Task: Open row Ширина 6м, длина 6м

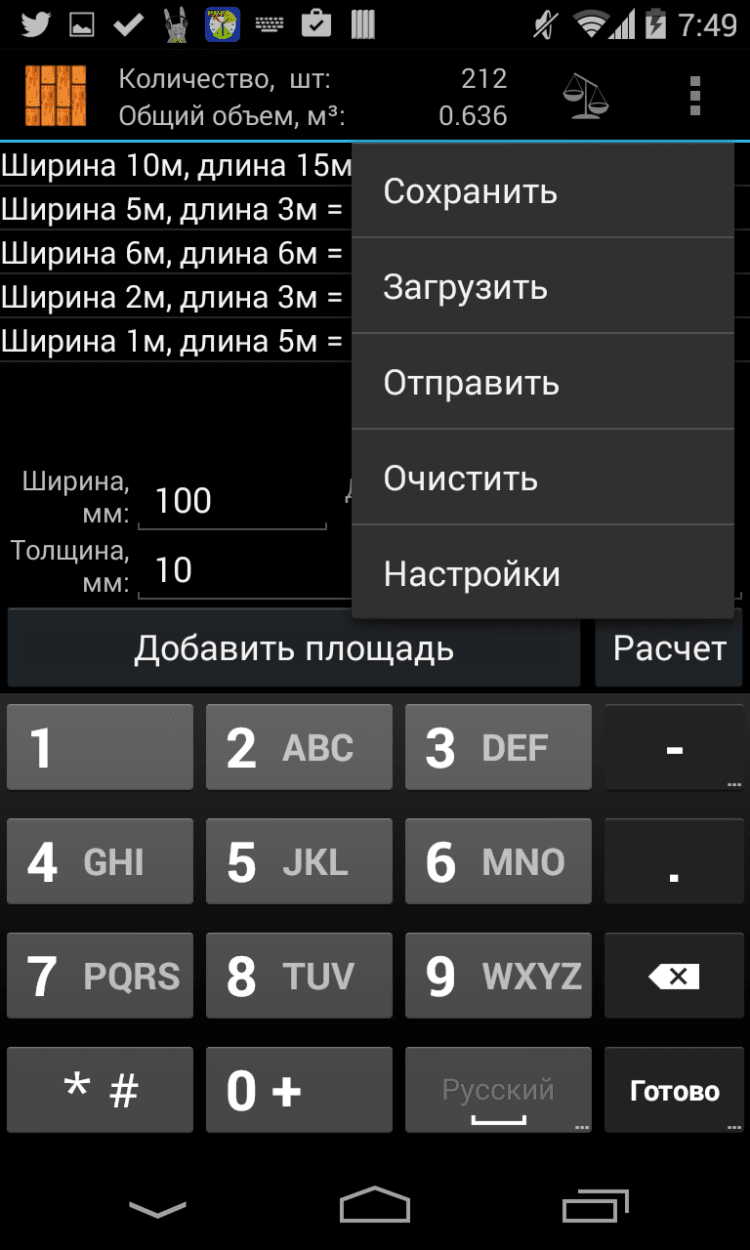Action: [x=172, y=254]
